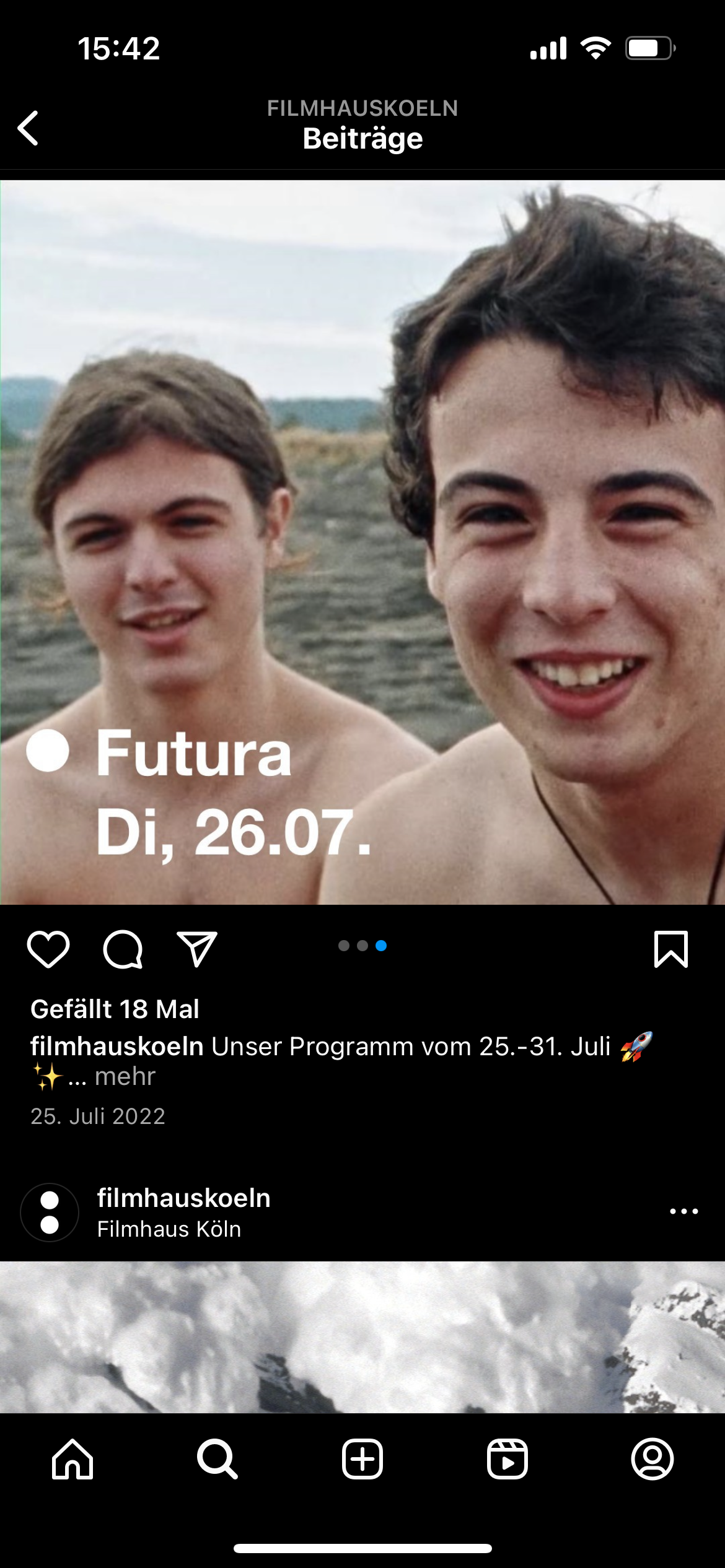
Task: Comment on the Futura post
Action: pos(123,949)
